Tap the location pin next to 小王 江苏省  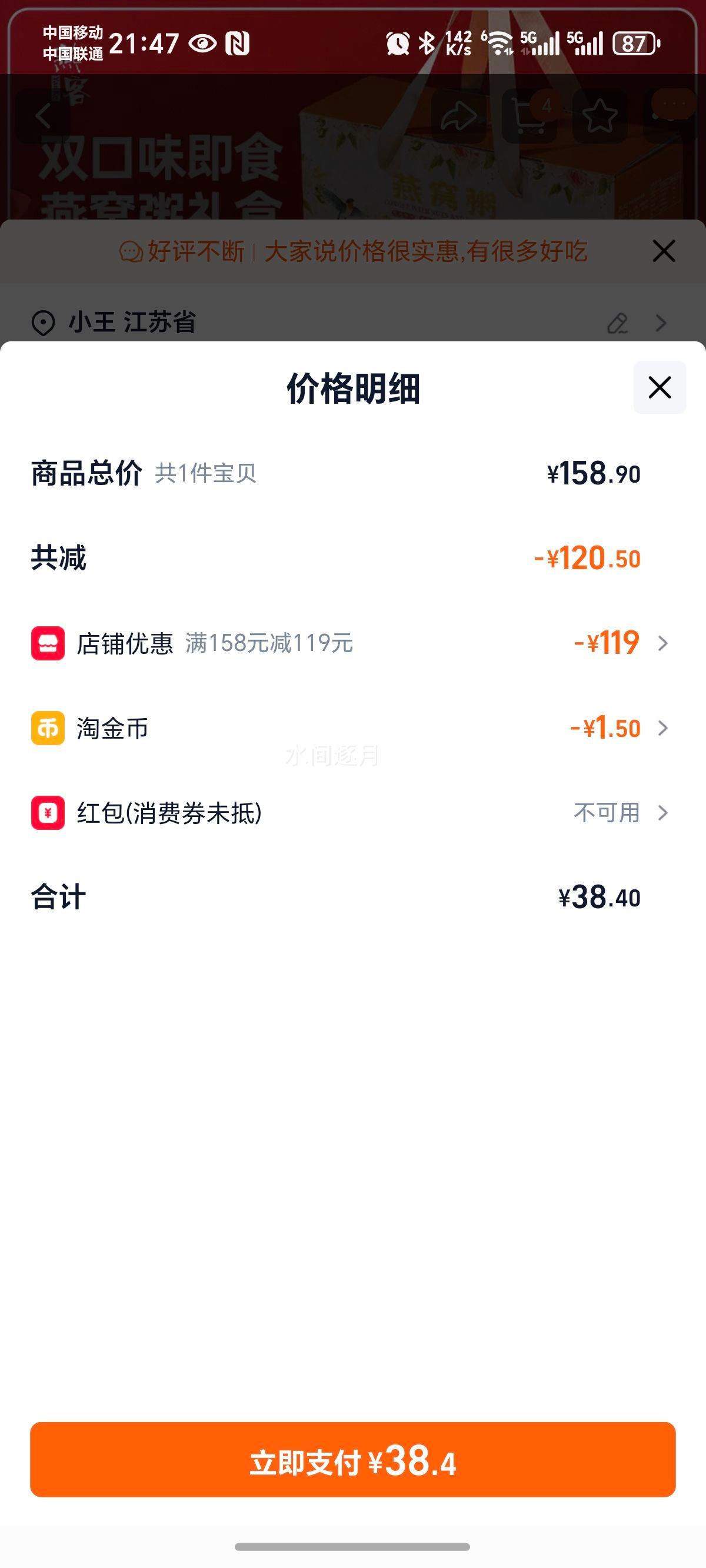pos(42,323)
